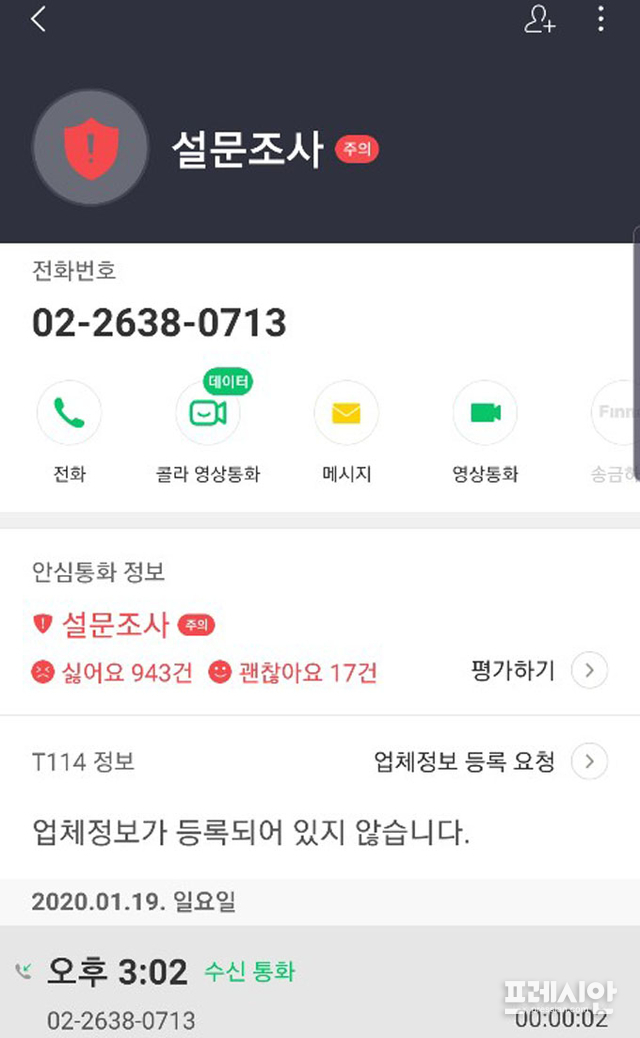Go back using the top arrow
640x1038 pixels.
(x=38, y=19)
